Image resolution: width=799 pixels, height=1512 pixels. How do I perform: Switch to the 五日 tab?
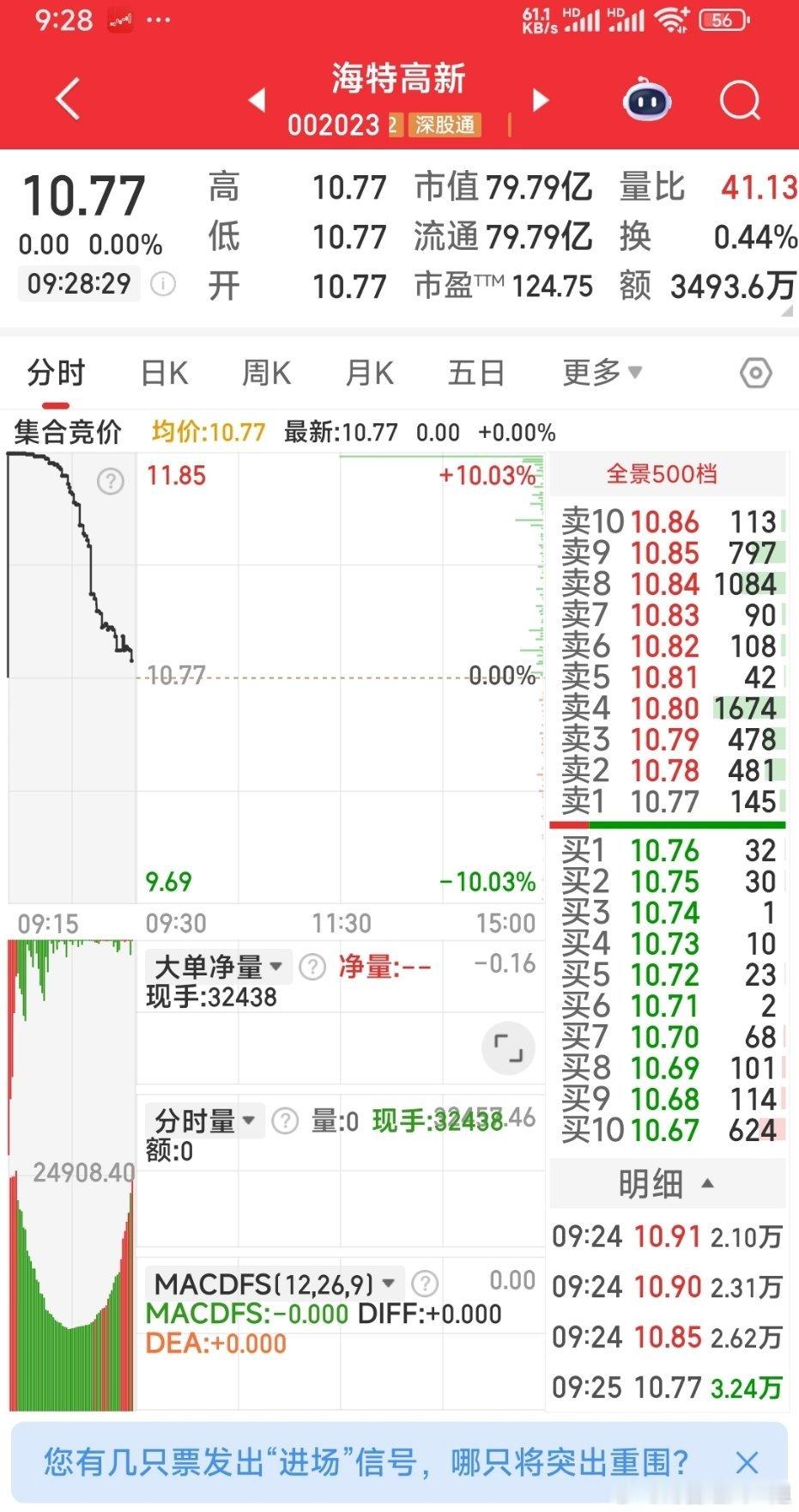pyautogui.click(x=475, y=373)
